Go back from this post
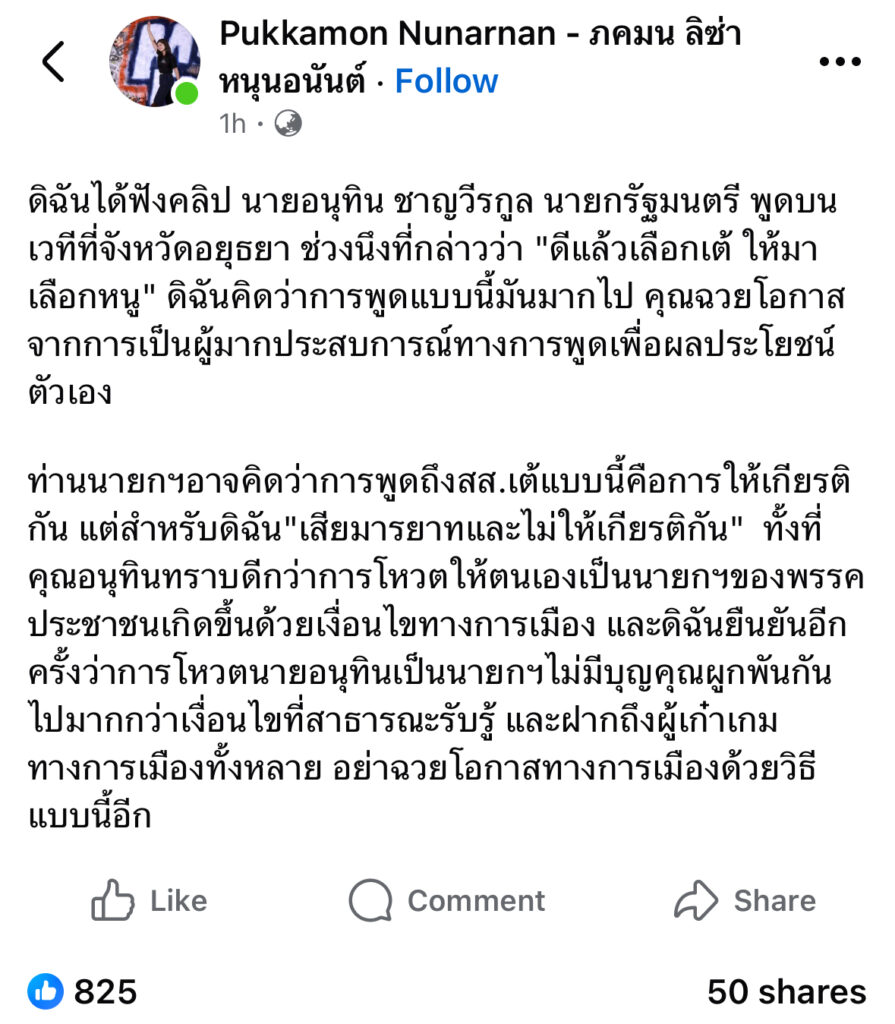The image size is (895, 1024). click(53, 62)
